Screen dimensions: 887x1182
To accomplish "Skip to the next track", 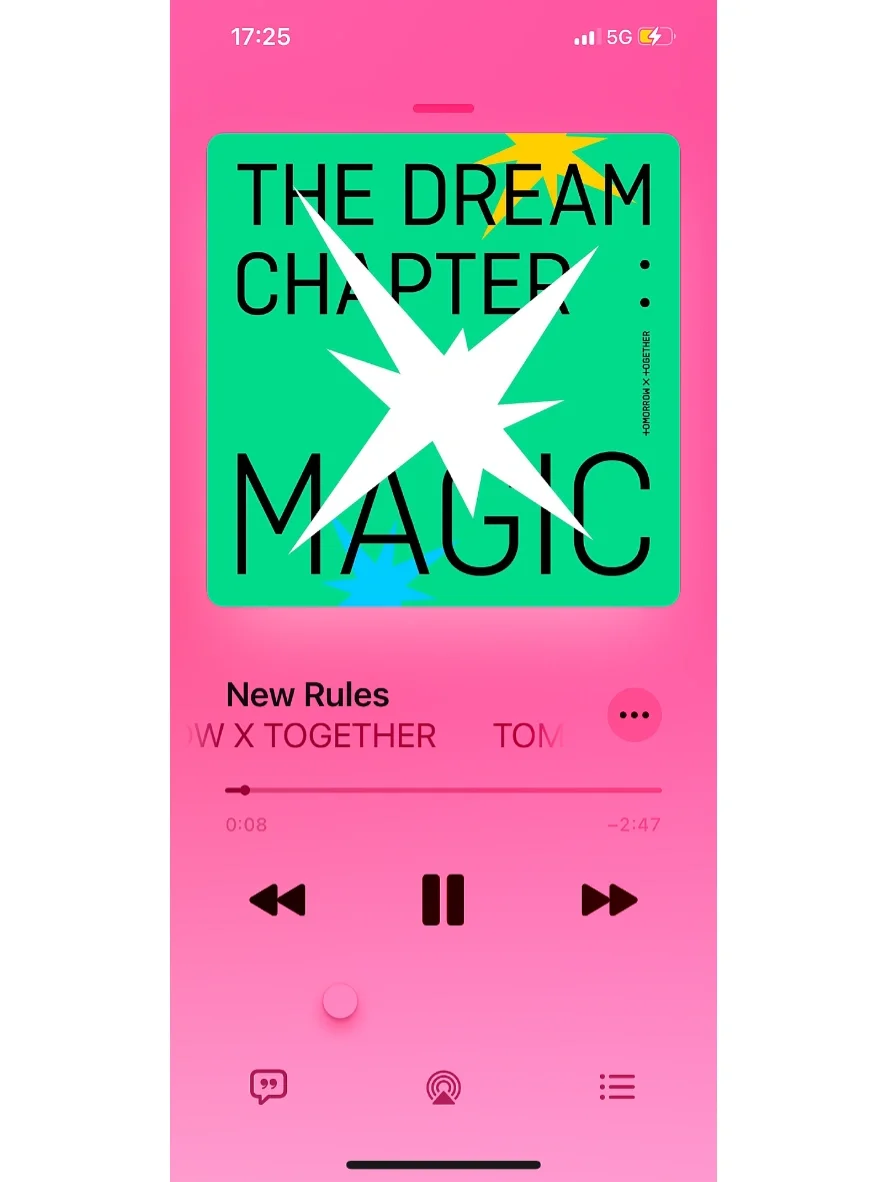I will coord(609,900).
